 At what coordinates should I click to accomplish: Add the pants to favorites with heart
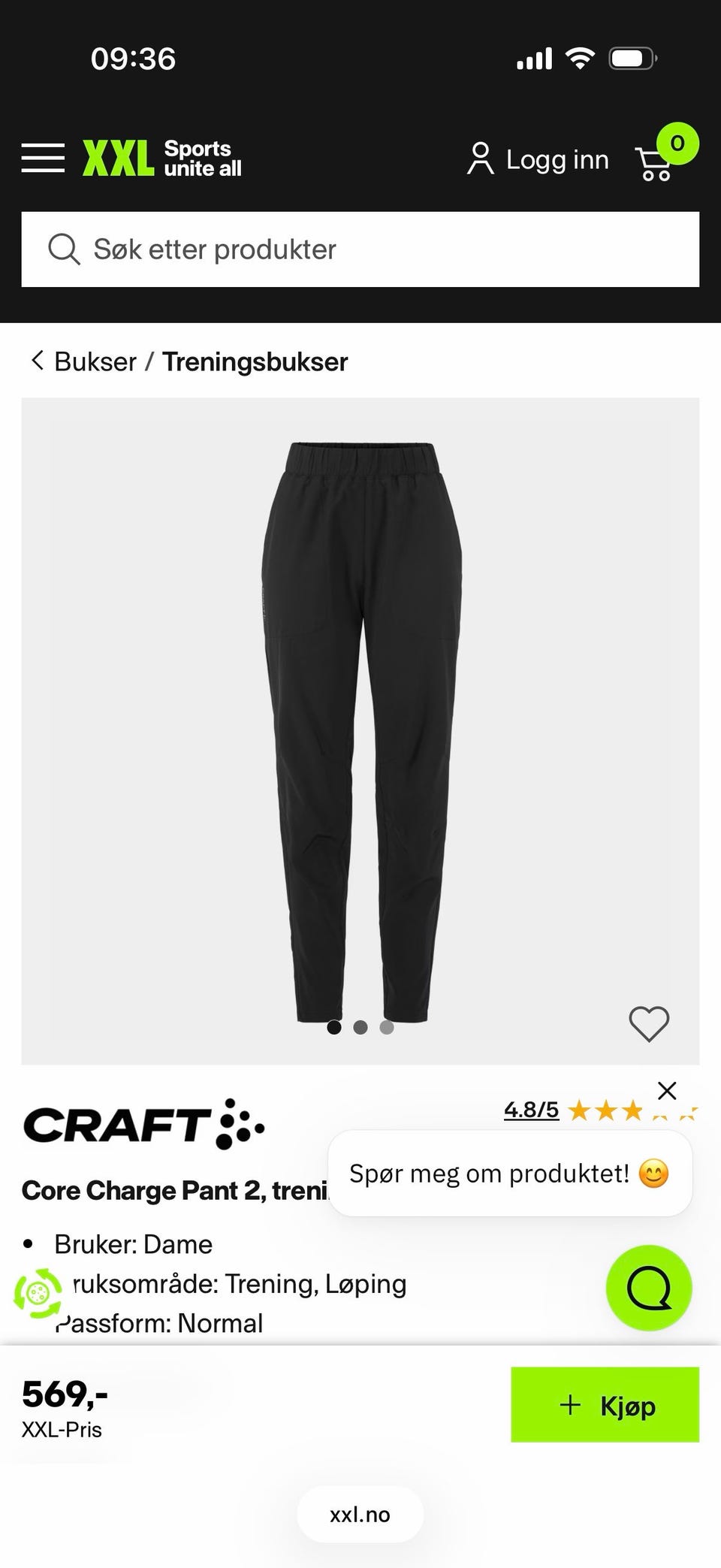pyautogui.click(x=649, y=1023)
